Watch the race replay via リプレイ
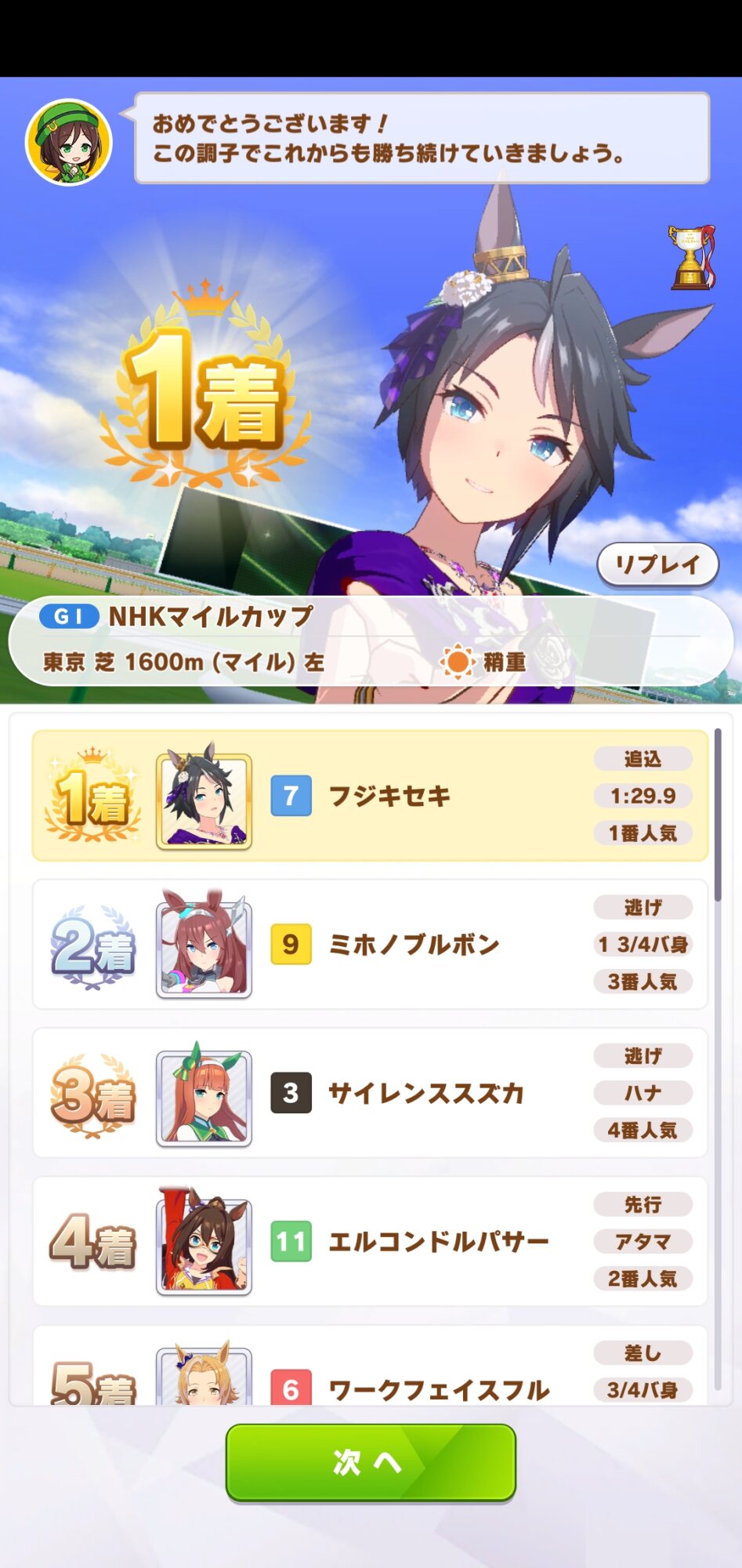The height and width of the screenshot is (1568, 742). click(x=657, y=564)
